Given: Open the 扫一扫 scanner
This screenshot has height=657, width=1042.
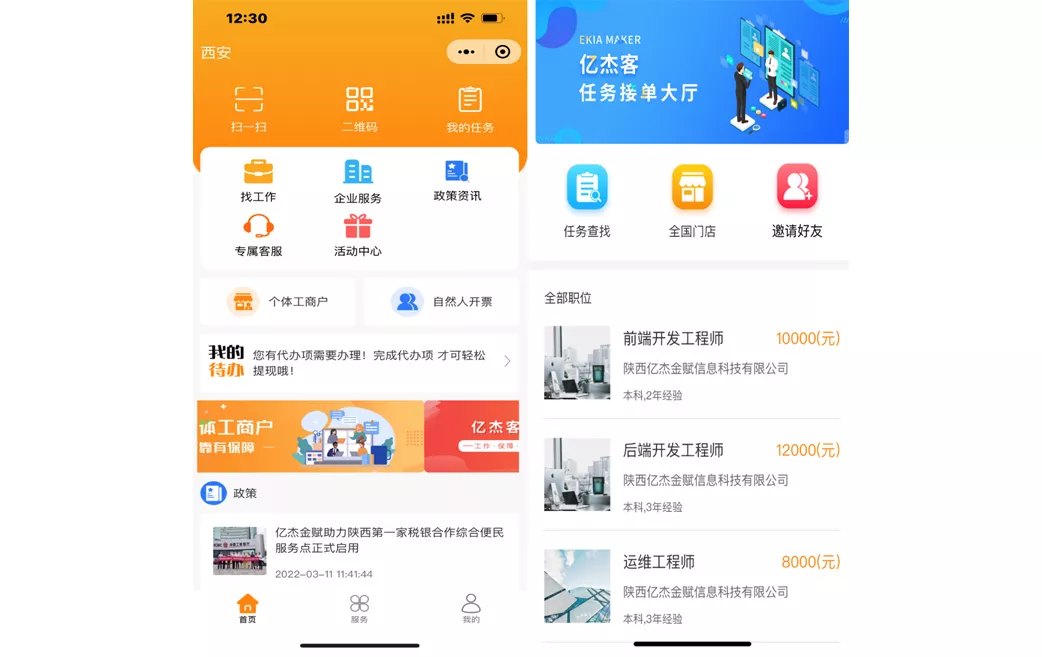Looking at the screenshot, I should pos(249,108).
